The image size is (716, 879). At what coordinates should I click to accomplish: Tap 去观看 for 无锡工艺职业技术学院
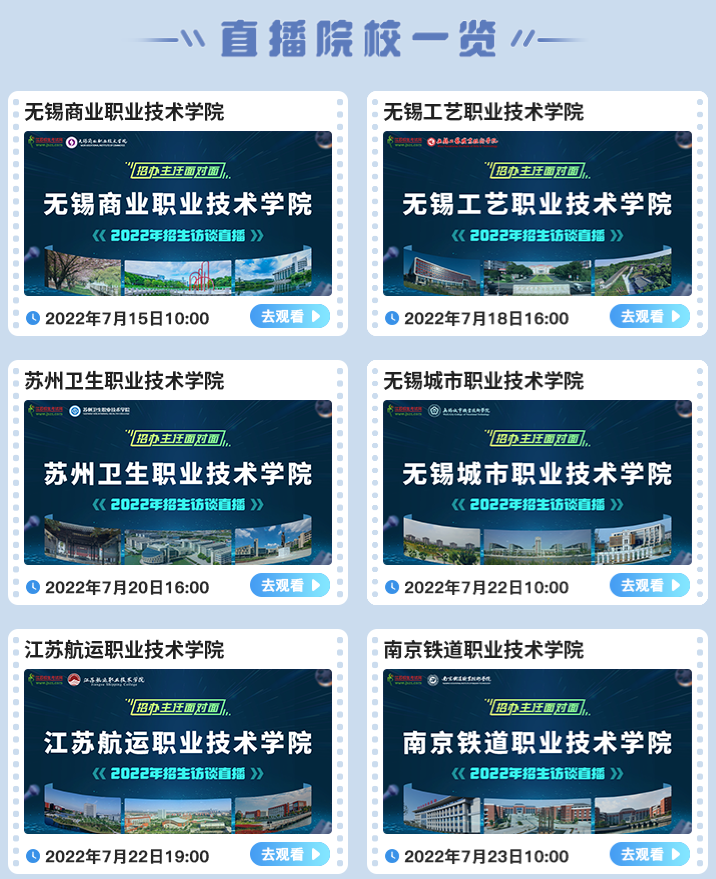pyautogui.click(x=649, y=317)
